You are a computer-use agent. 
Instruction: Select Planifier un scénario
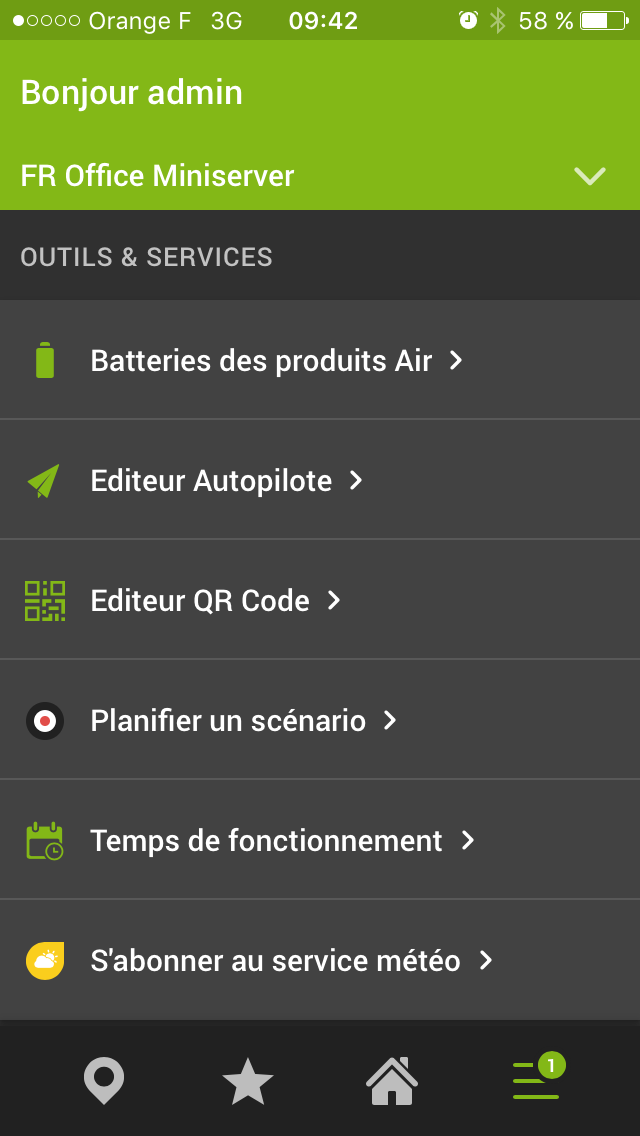[x=229, y=721]
